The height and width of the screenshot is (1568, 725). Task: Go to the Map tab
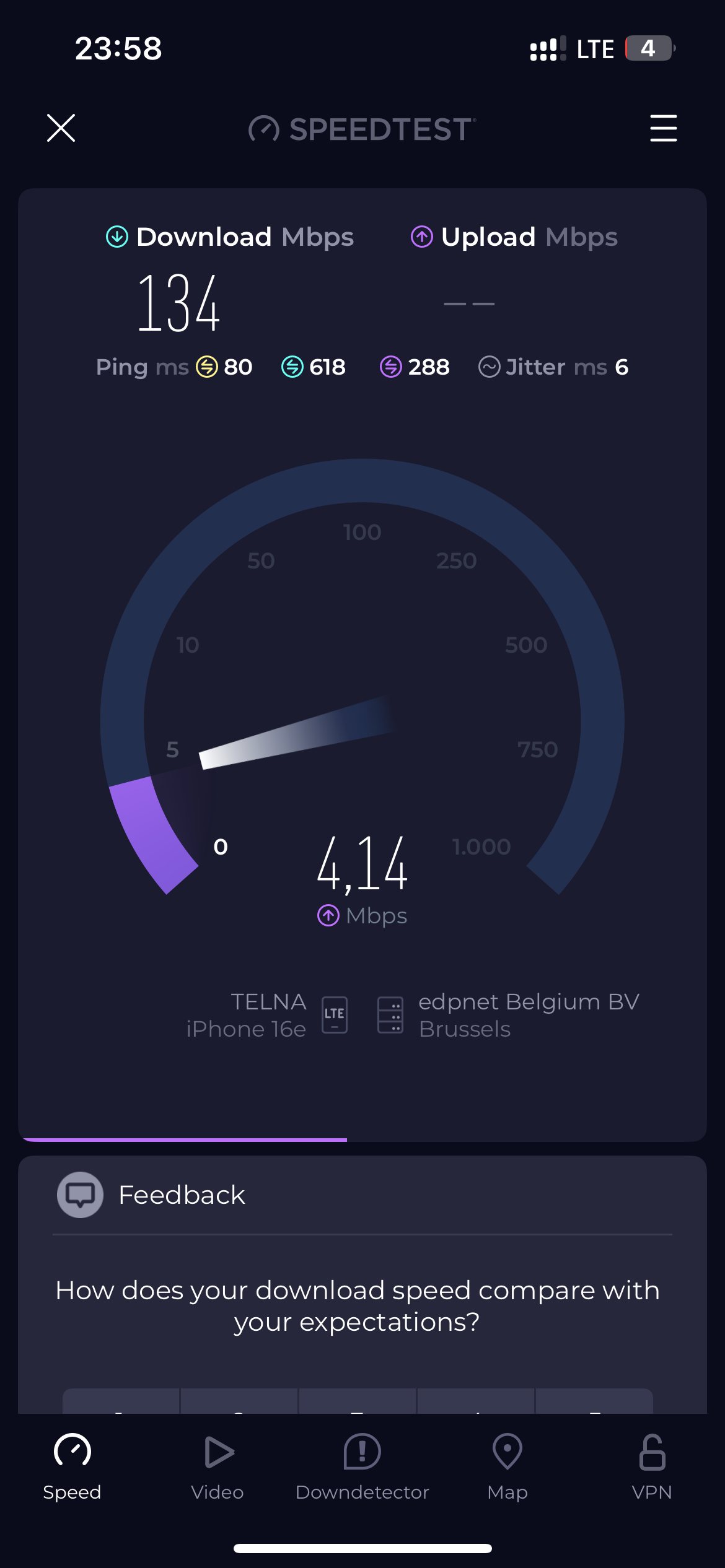click(507, 1467)
